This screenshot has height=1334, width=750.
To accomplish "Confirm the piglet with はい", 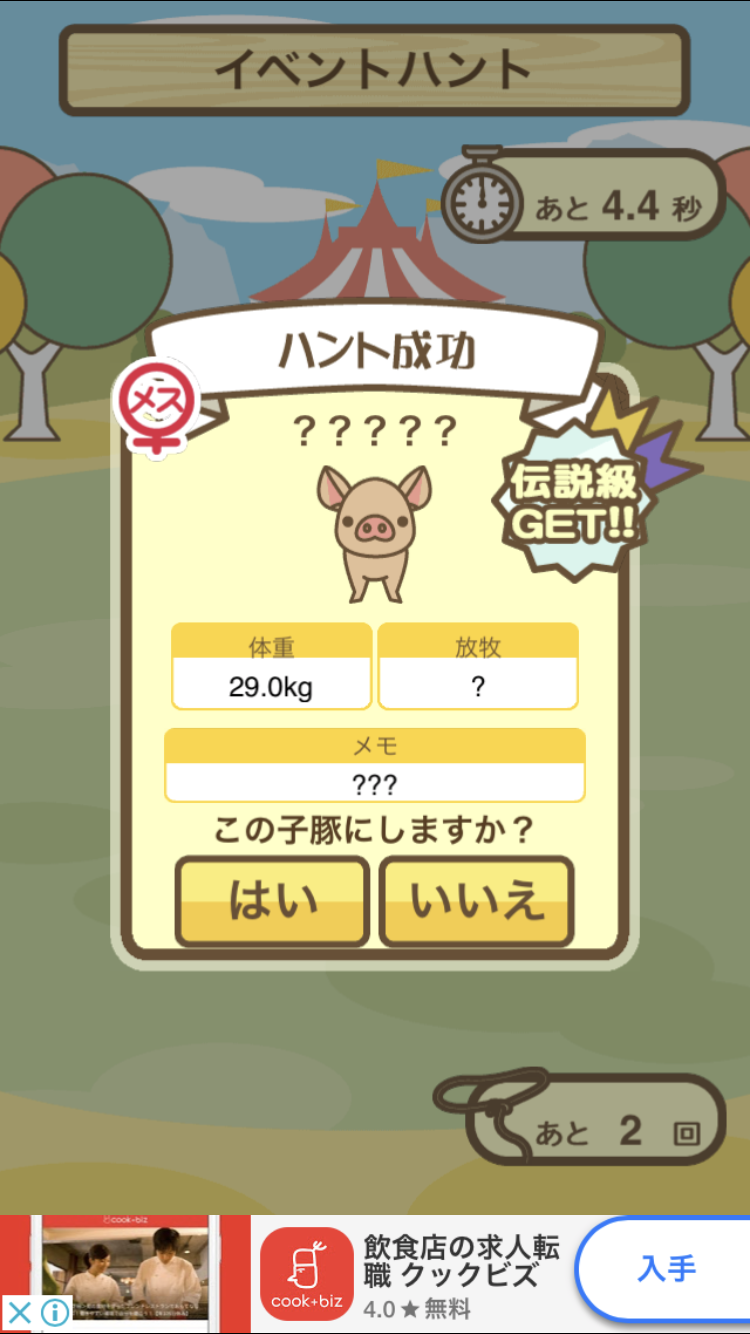I will [x=272, y=901].
